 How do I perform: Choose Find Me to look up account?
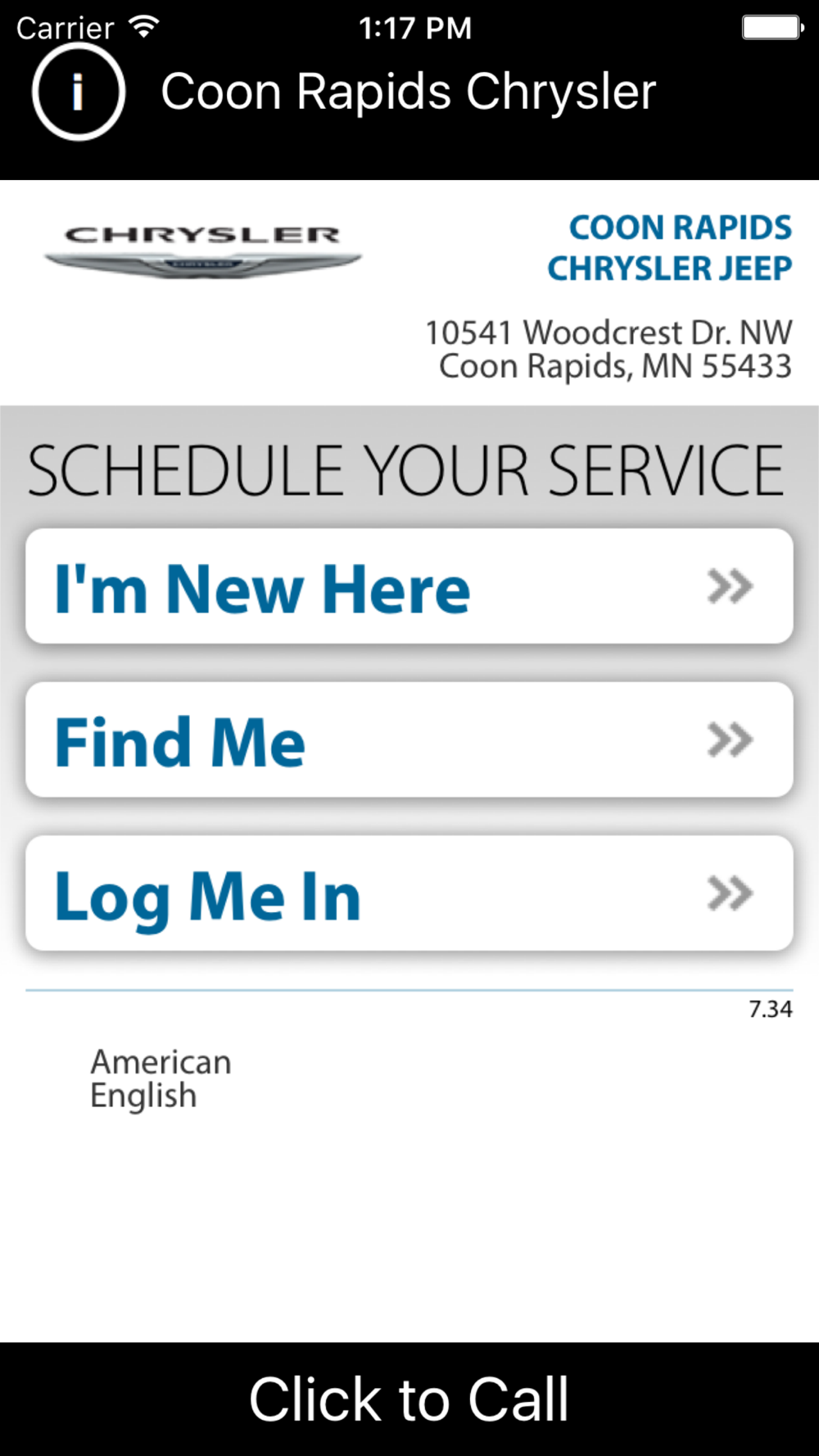coord(409,739)
